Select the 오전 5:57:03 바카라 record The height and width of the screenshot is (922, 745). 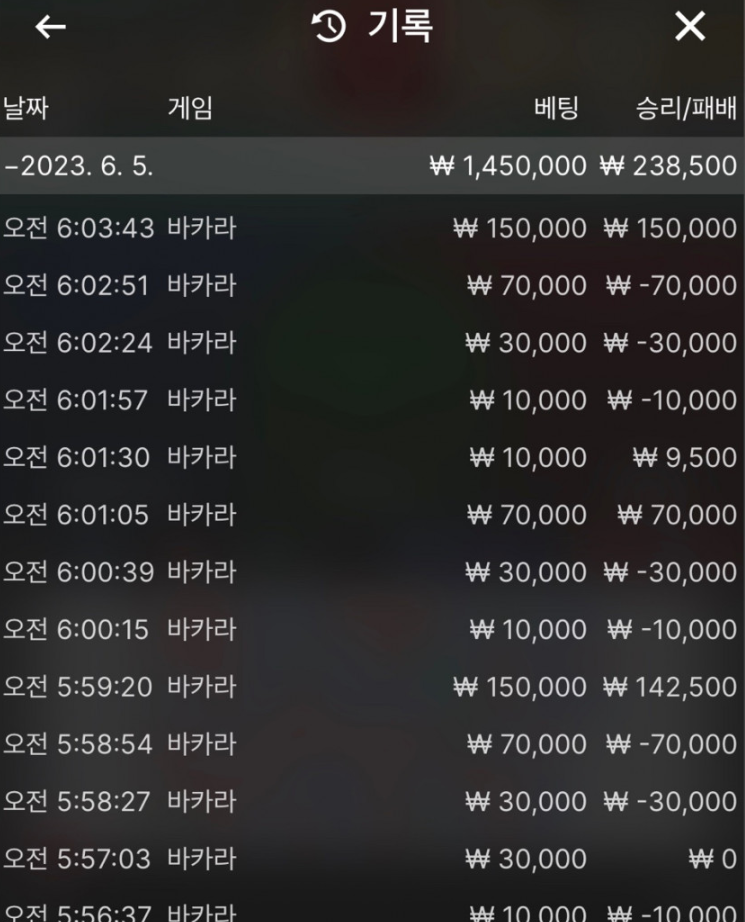(x=370, y=859)
